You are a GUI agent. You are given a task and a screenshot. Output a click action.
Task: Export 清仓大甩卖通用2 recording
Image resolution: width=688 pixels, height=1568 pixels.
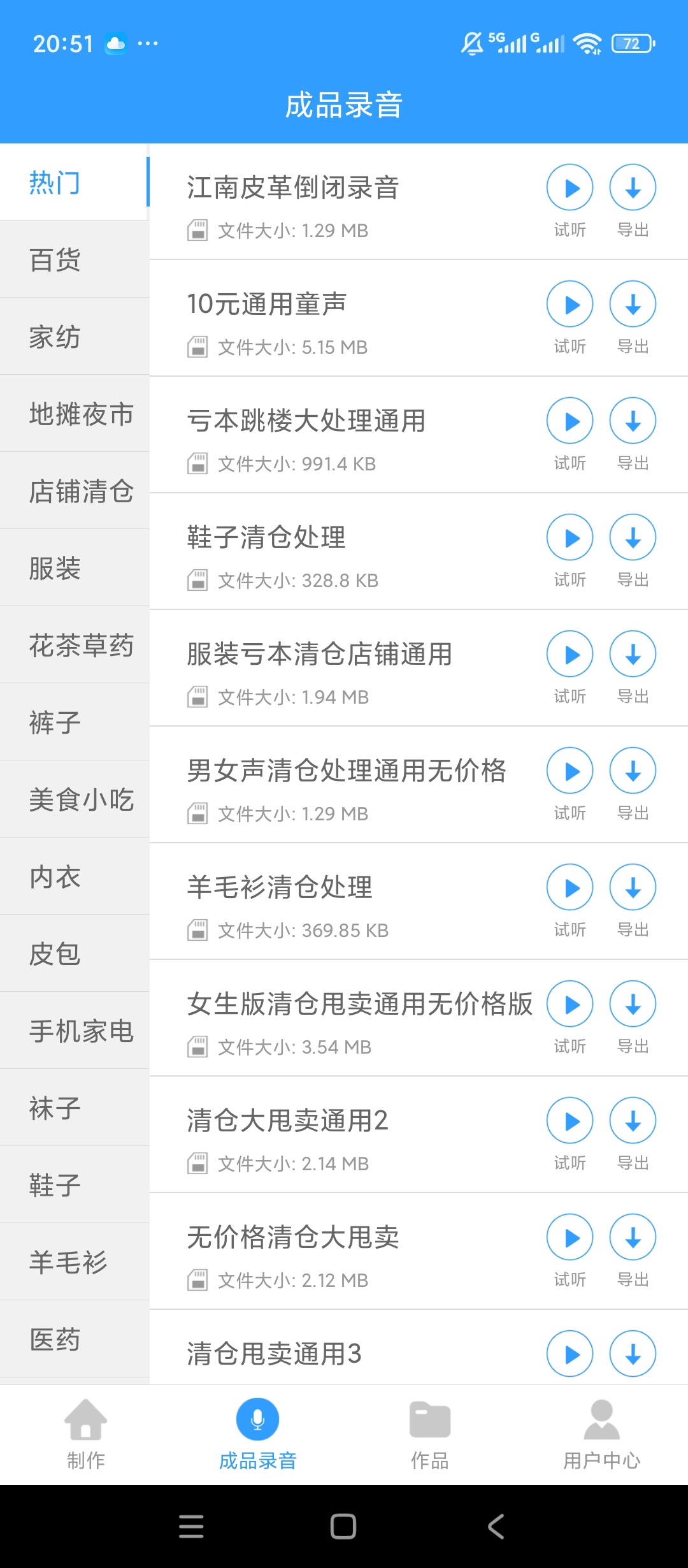(633, 1121)
